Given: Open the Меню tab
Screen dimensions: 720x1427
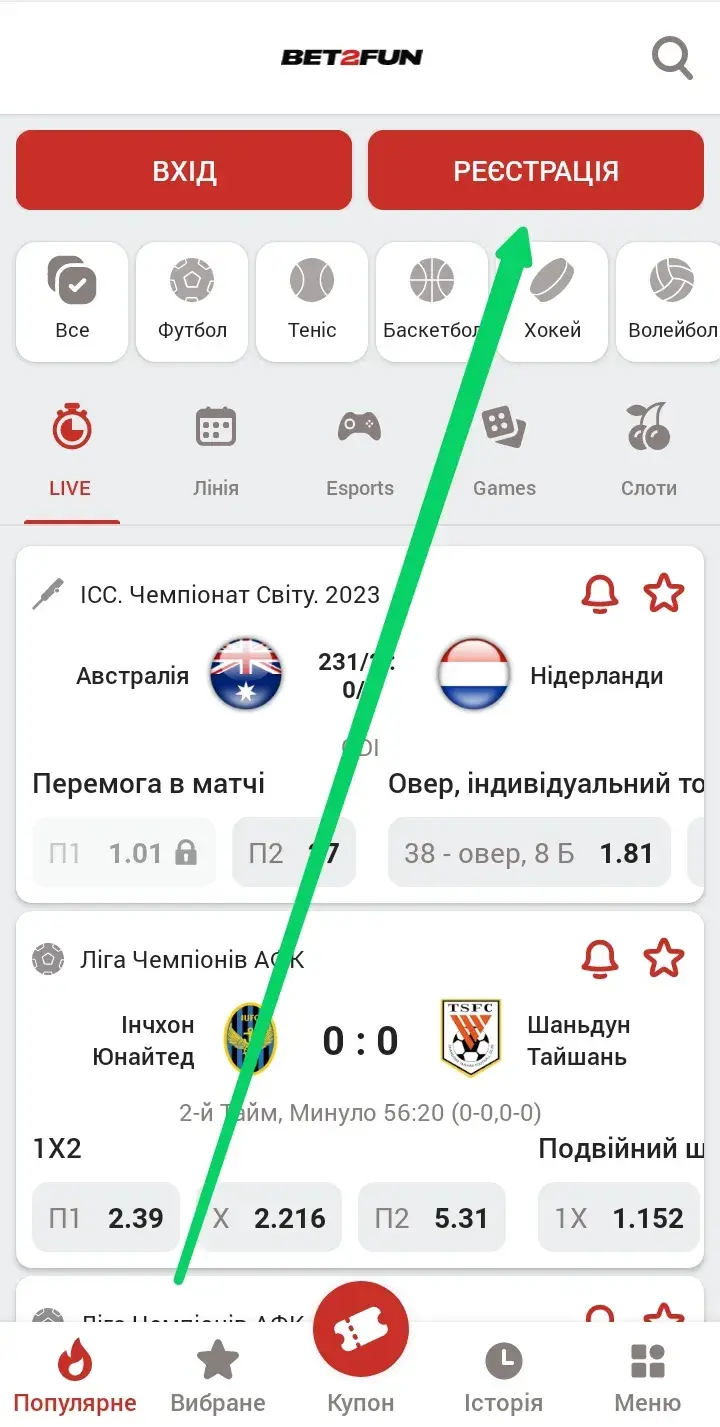Looking at the screenshot, I should coord(647,1378).
